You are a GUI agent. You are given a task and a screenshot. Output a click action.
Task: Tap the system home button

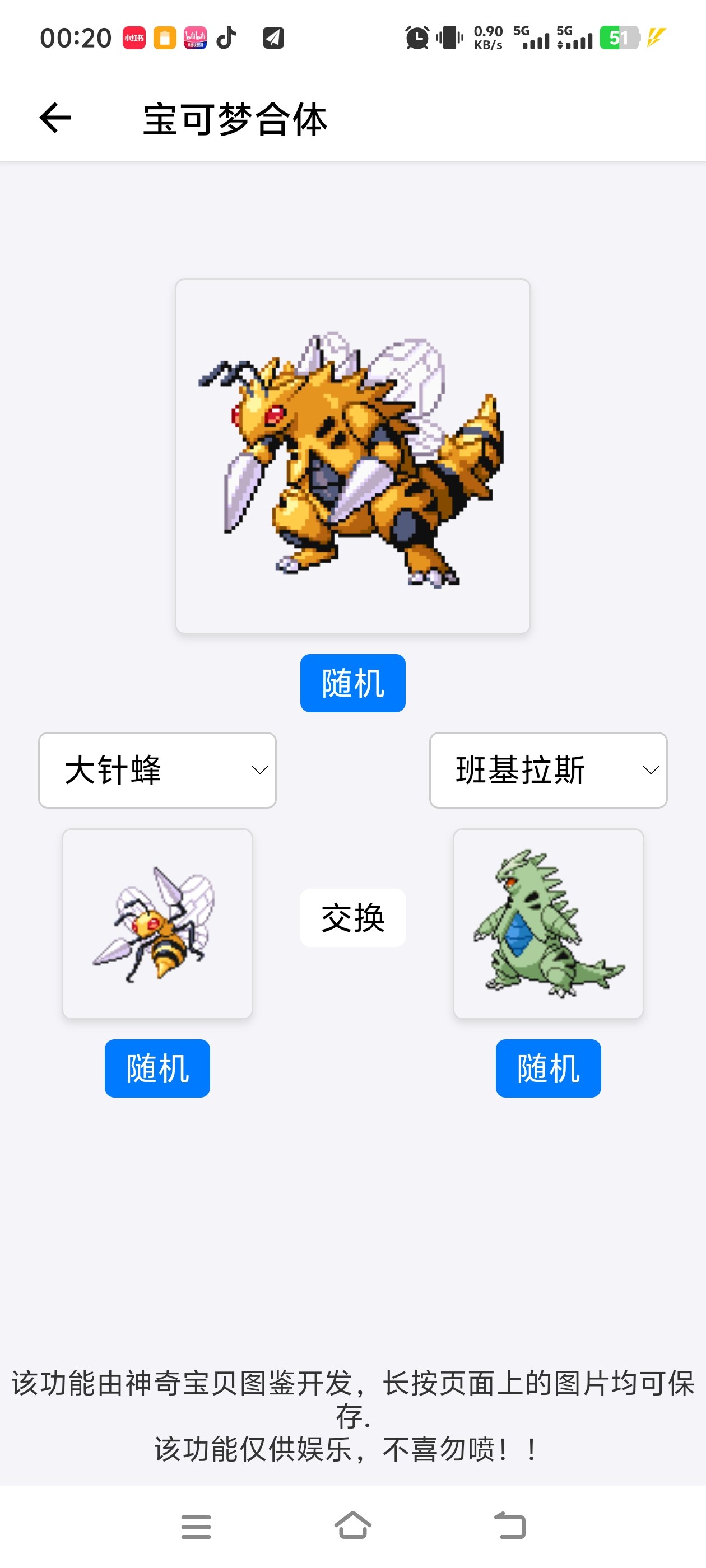(352, 1525)
